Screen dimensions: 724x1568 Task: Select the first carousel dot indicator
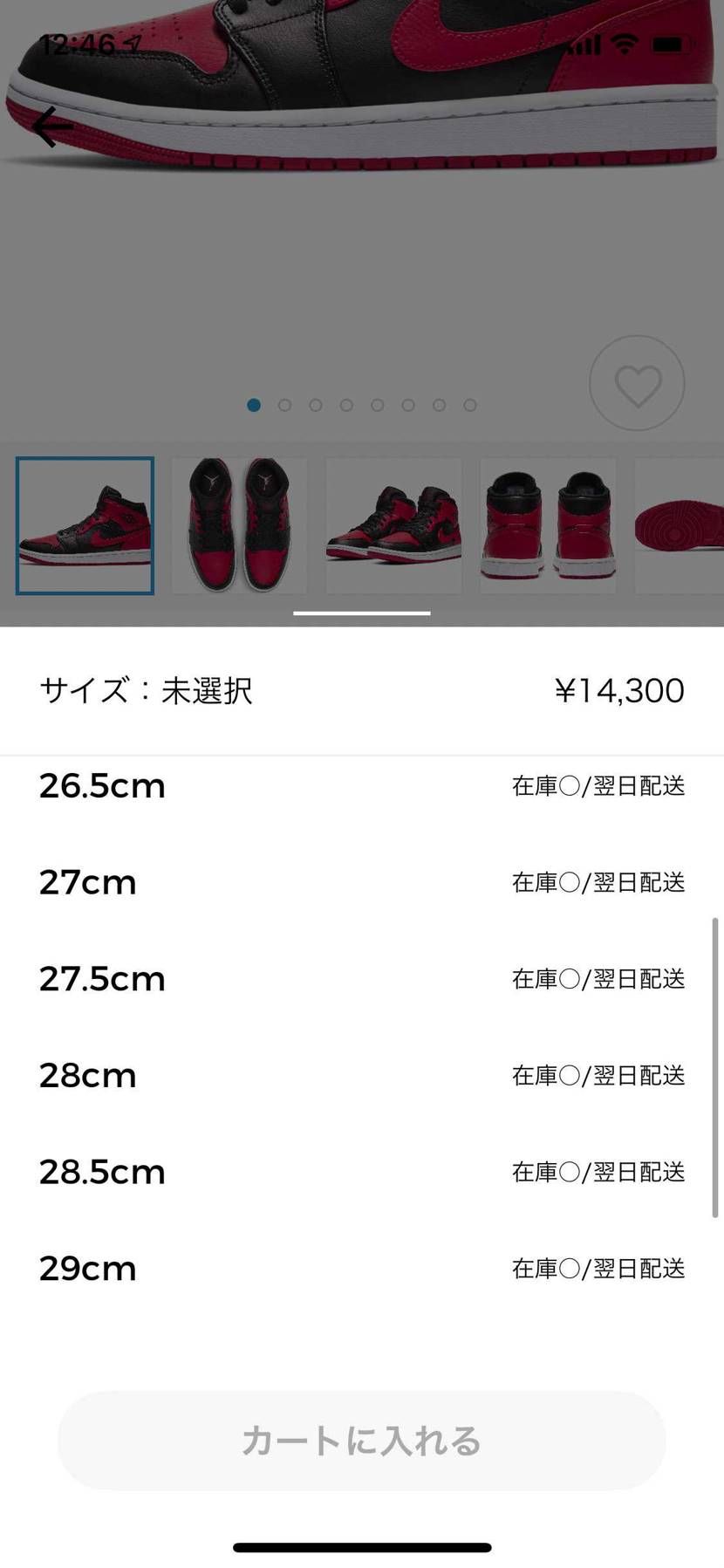click(x=254, y=405)
